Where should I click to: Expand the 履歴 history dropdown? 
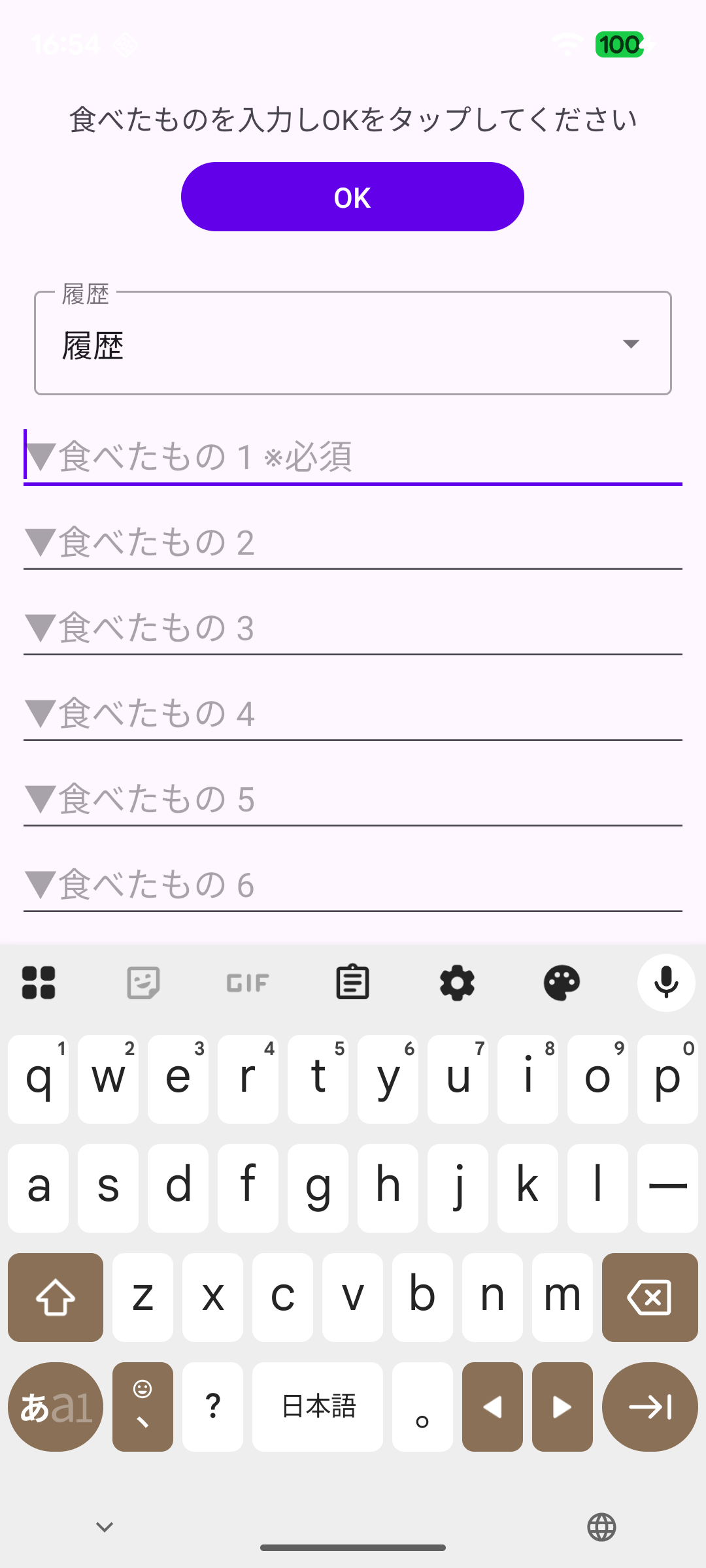352,344
